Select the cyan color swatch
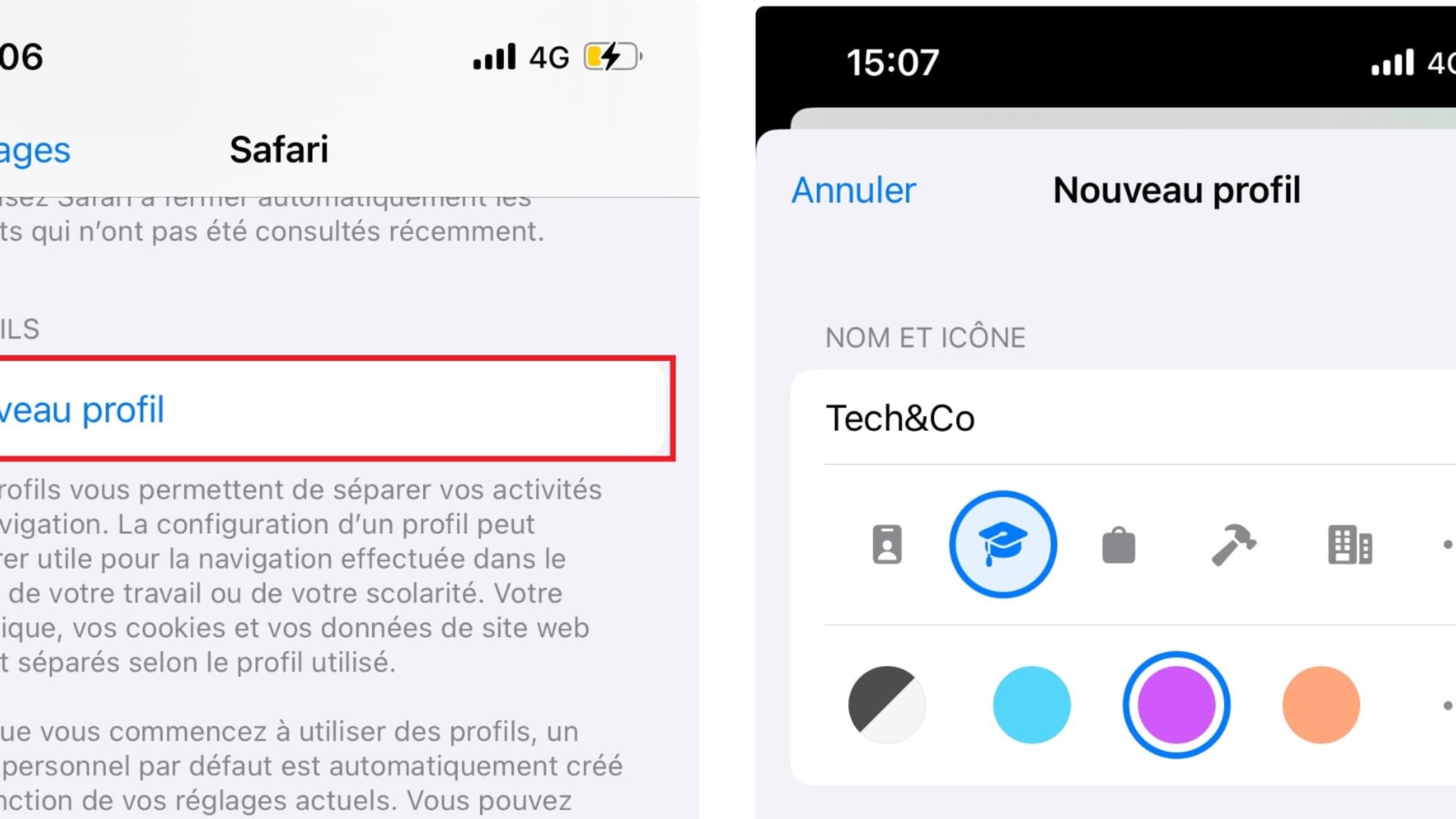 [1032, 705]
